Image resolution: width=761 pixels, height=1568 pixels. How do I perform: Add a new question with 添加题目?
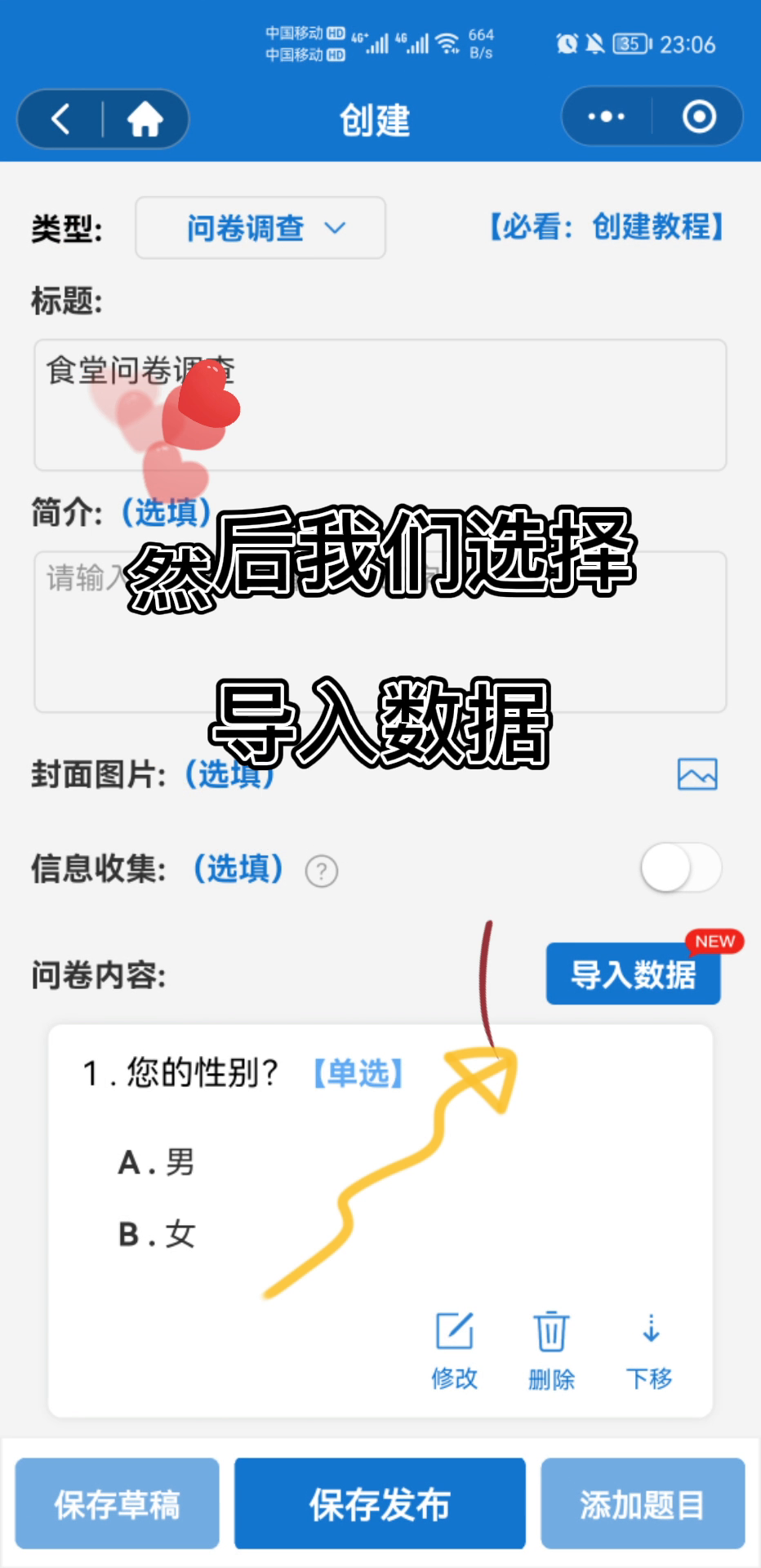643,1503
